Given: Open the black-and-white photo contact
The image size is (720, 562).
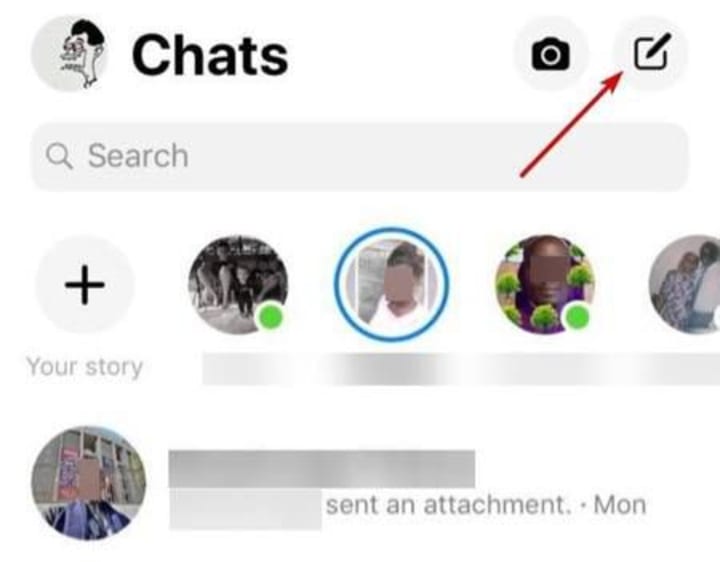Looking at the screenshot, I should point(238,285).
